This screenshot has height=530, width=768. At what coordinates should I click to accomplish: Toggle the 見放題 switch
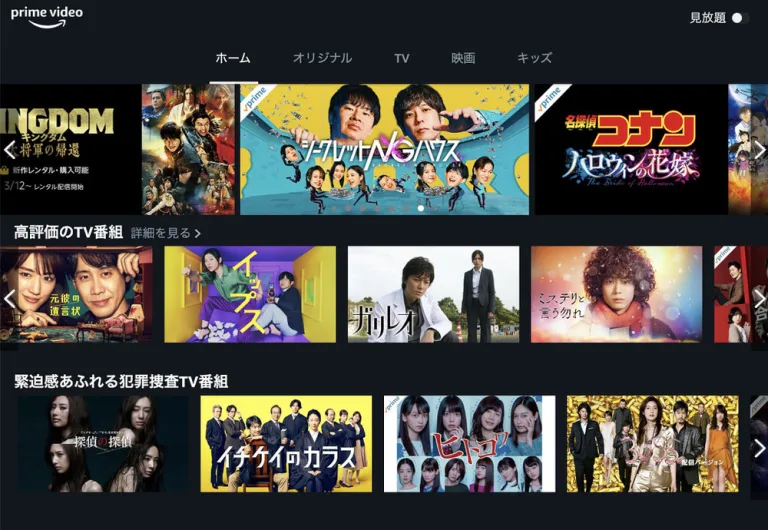coord(739,18)
